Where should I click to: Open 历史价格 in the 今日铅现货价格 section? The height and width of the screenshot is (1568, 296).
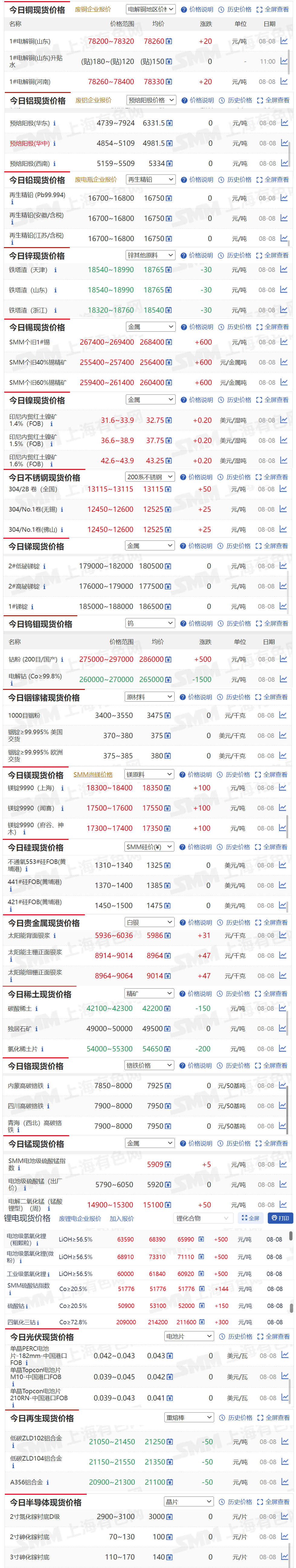click(235, 180)
